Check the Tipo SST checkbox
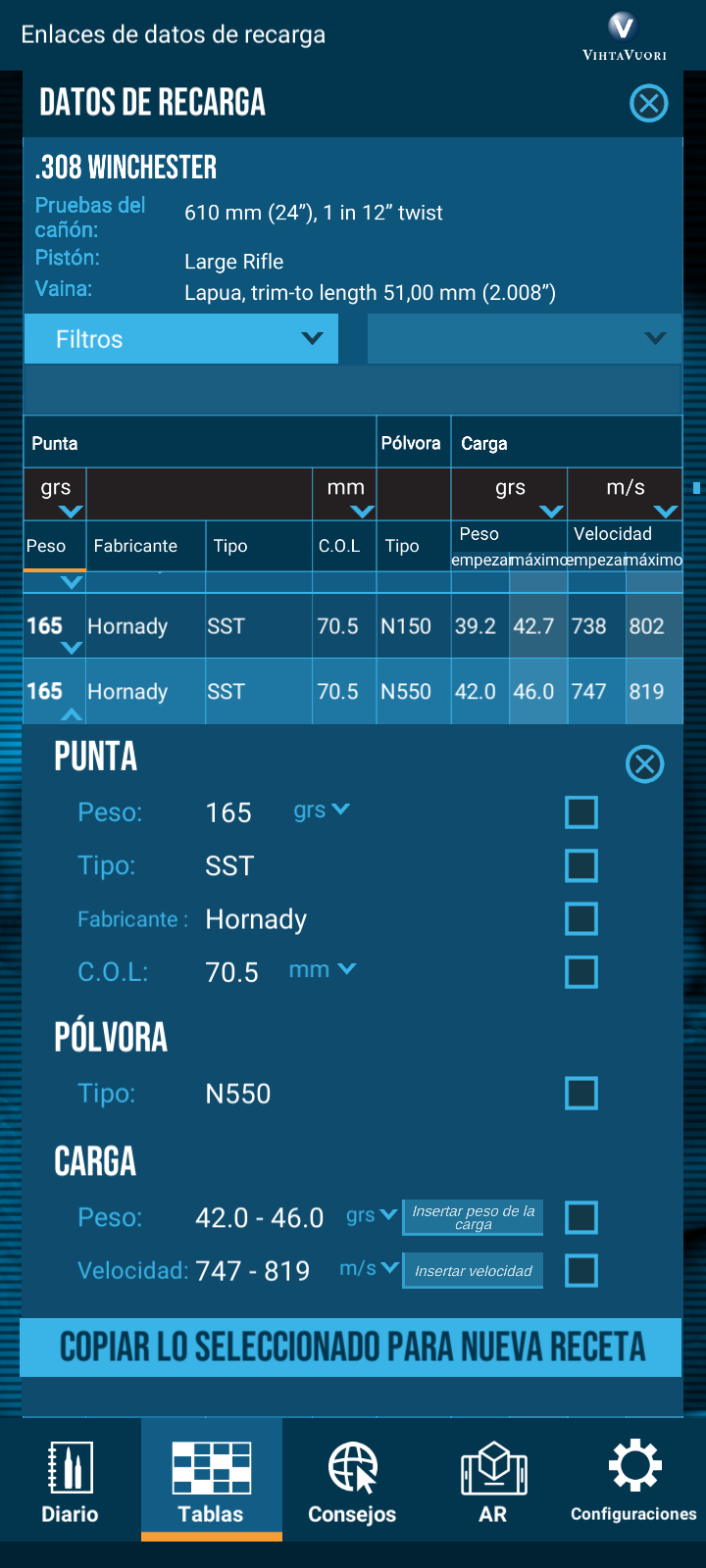The image size is (706, 1568). 581,865
